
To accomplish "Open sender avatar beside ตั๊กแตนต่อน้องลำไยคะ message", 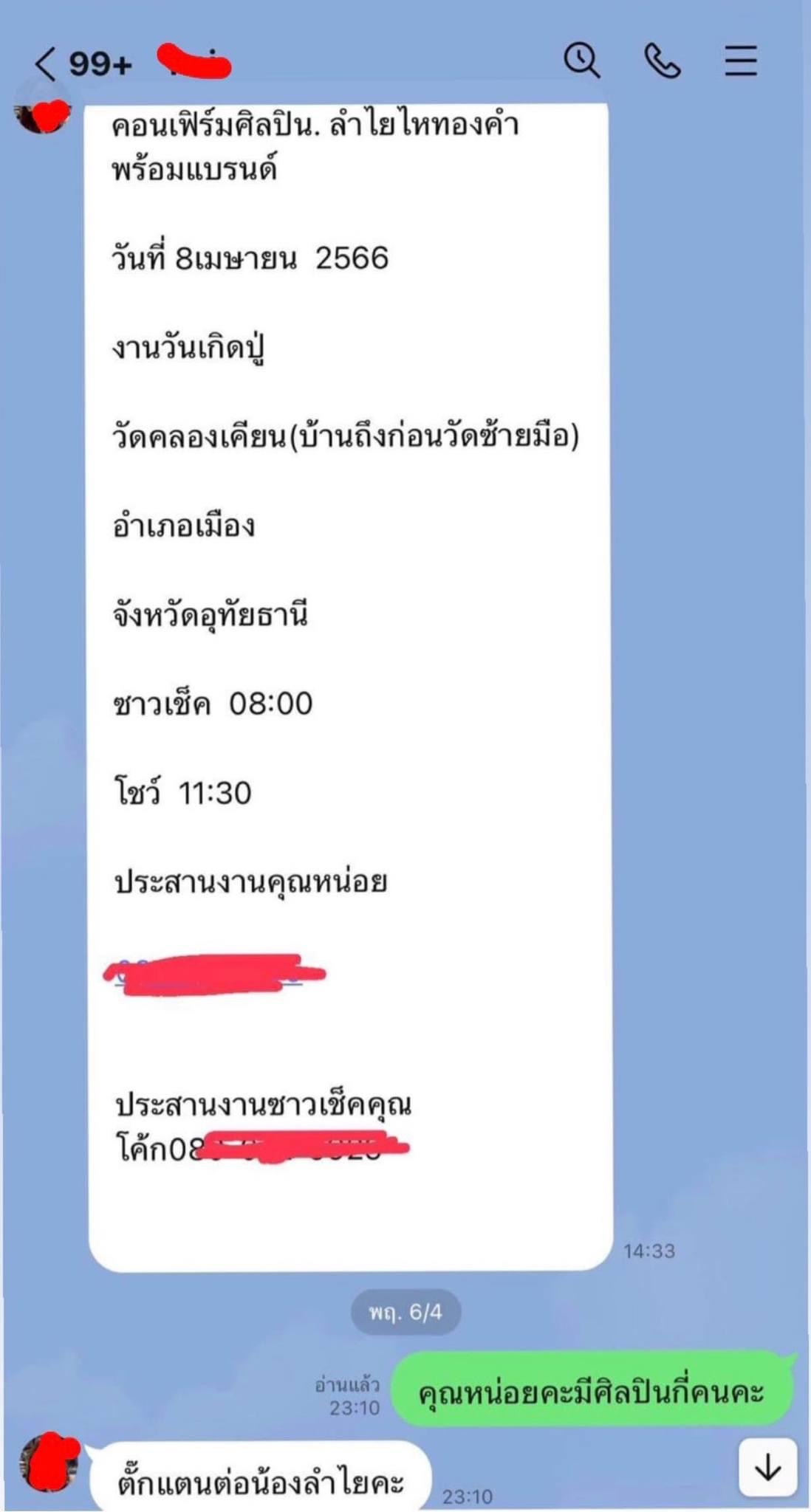I will pos(49,1463).
